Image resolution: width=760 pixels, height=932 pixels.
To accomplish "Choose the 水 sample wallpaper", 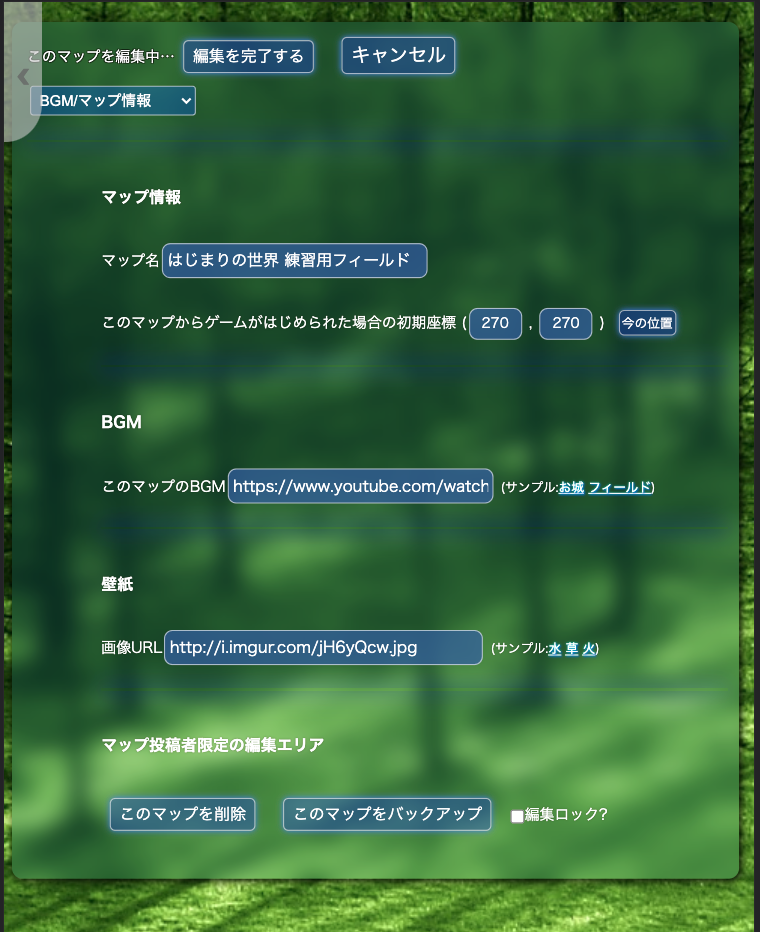I will coord(554,649).
